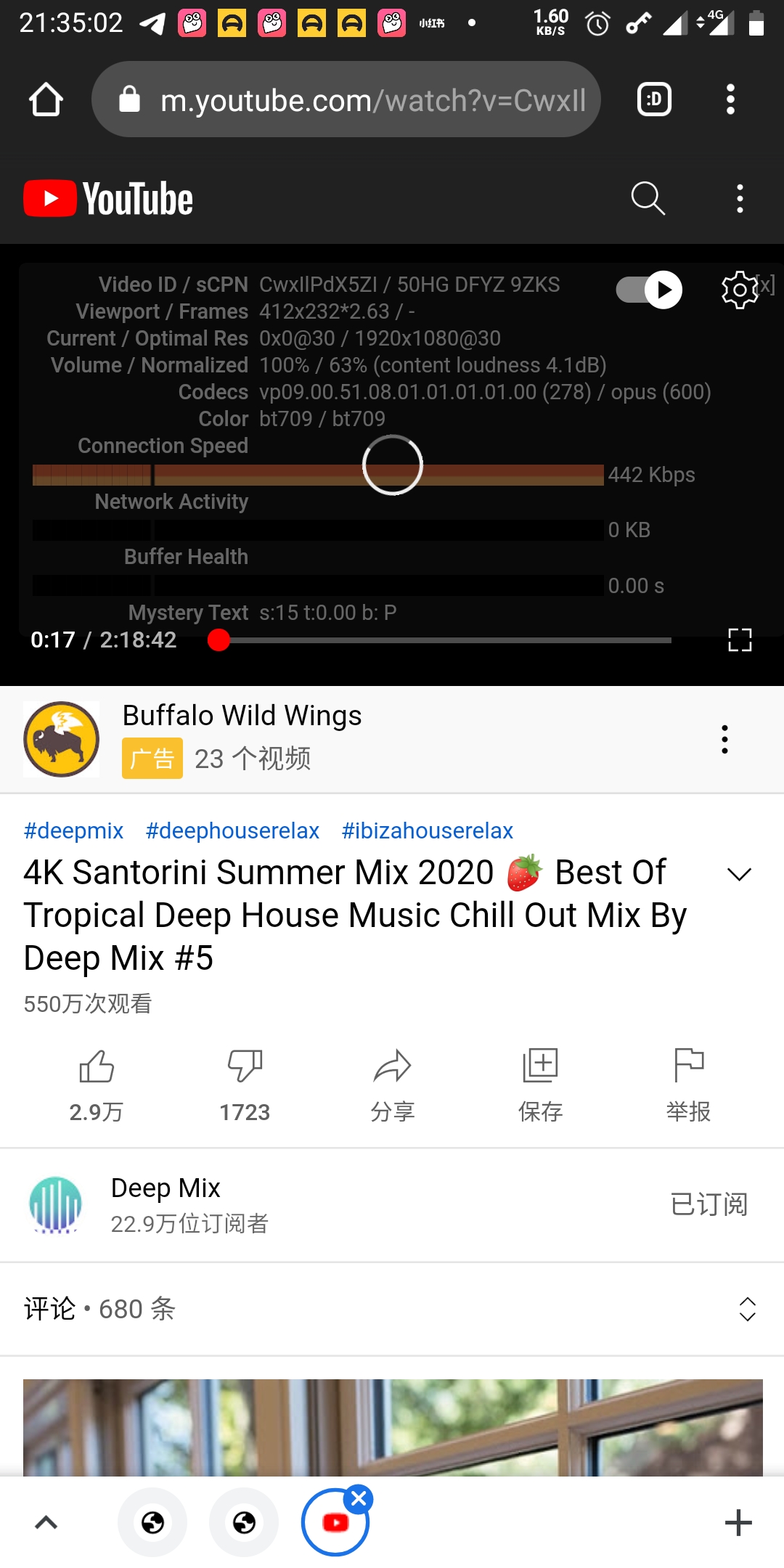
Task: Open the browser tab switcher
Action: (653, 99)
